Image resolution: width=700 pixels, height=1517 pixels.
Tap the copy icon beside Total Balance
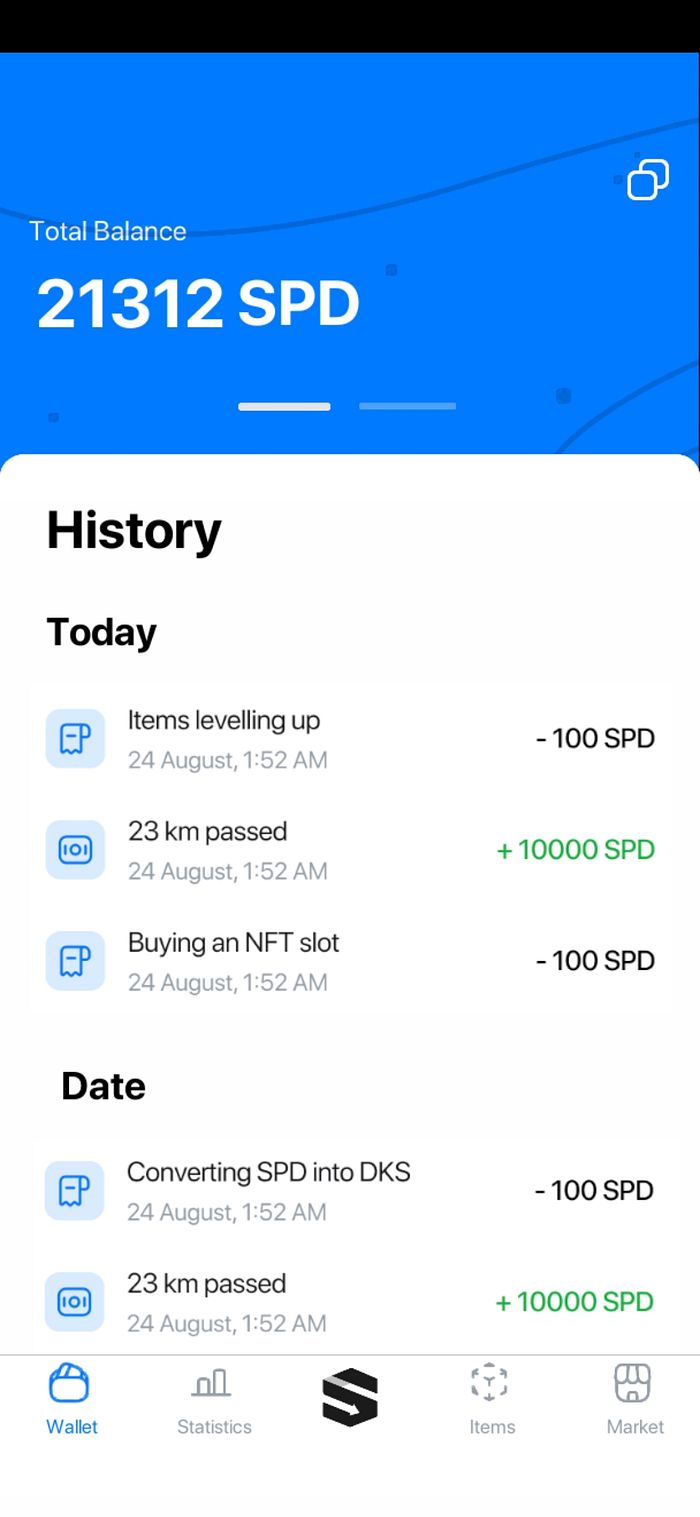tap(647, 180)
